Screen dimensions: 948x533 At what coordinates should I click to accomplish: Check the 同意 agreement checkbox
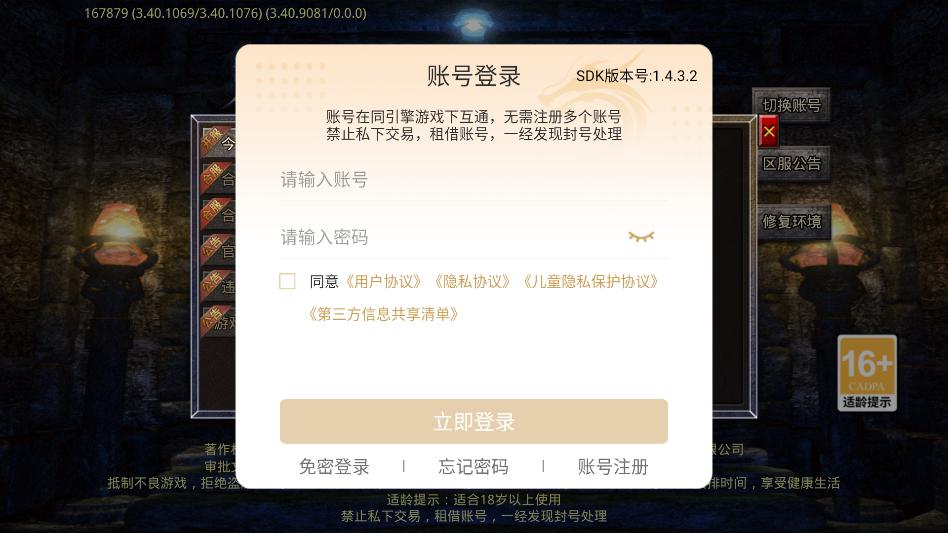287,282
